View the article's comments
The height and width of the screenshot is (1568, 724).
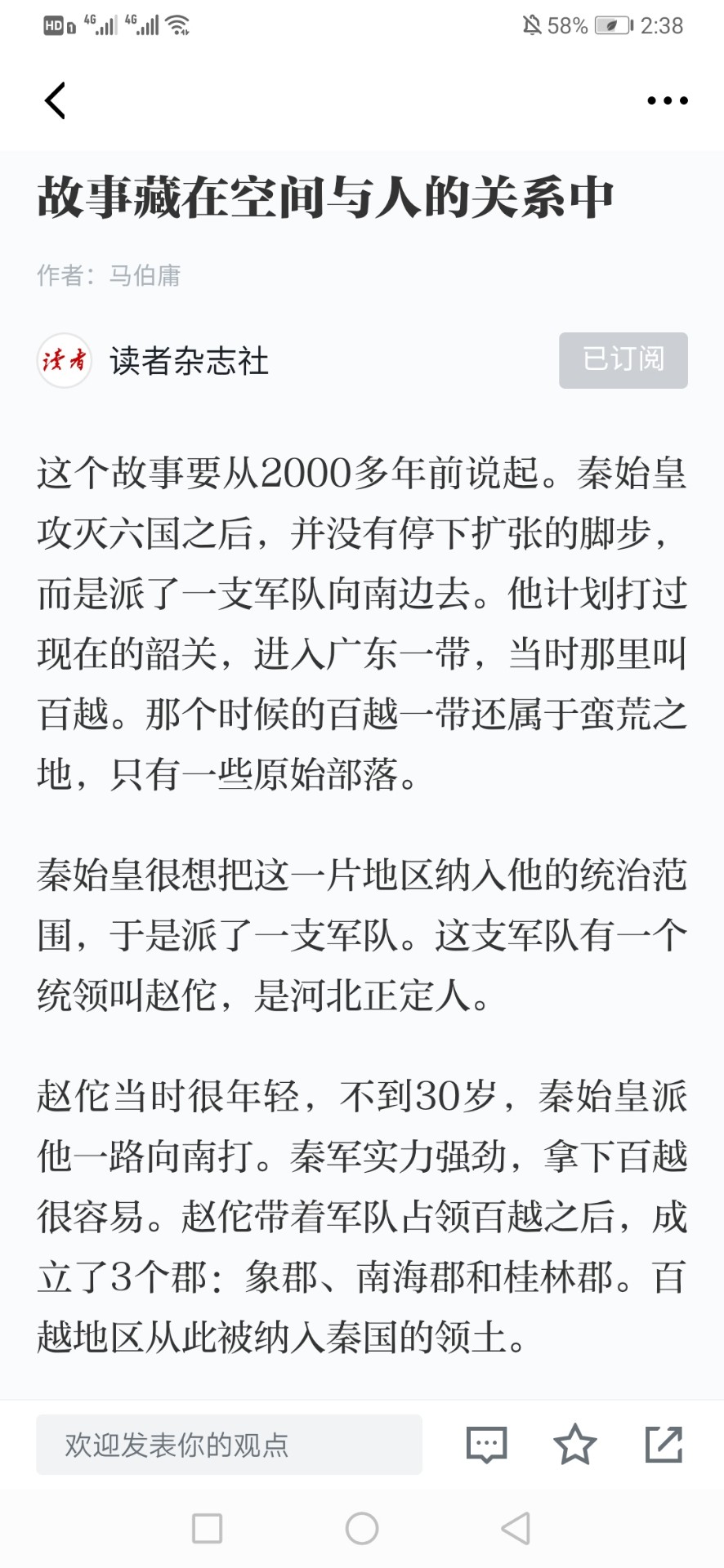click(487, 1445)
